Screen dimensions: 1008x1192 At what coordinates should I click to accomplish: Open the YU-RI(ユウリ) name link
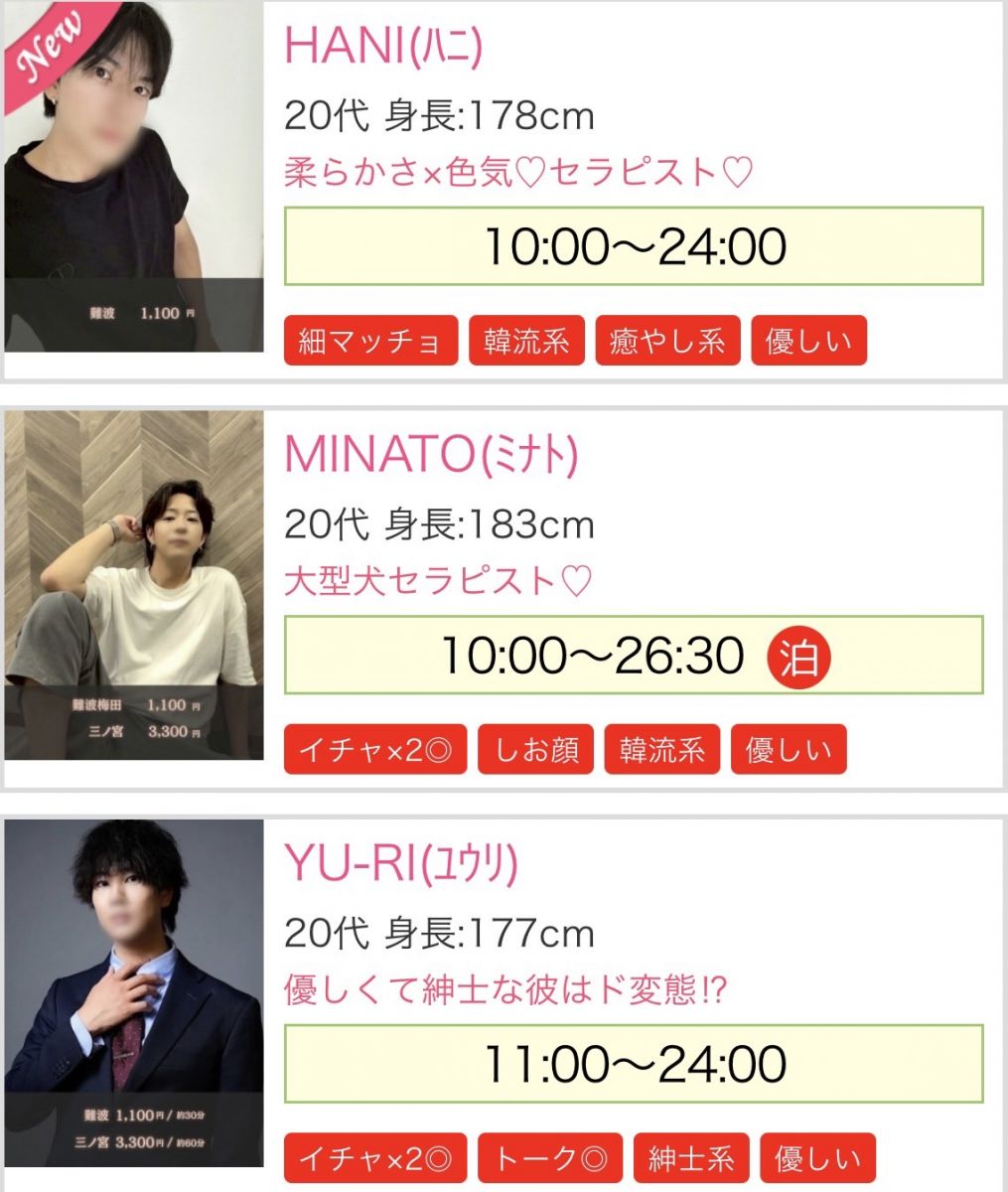(401, 864)
